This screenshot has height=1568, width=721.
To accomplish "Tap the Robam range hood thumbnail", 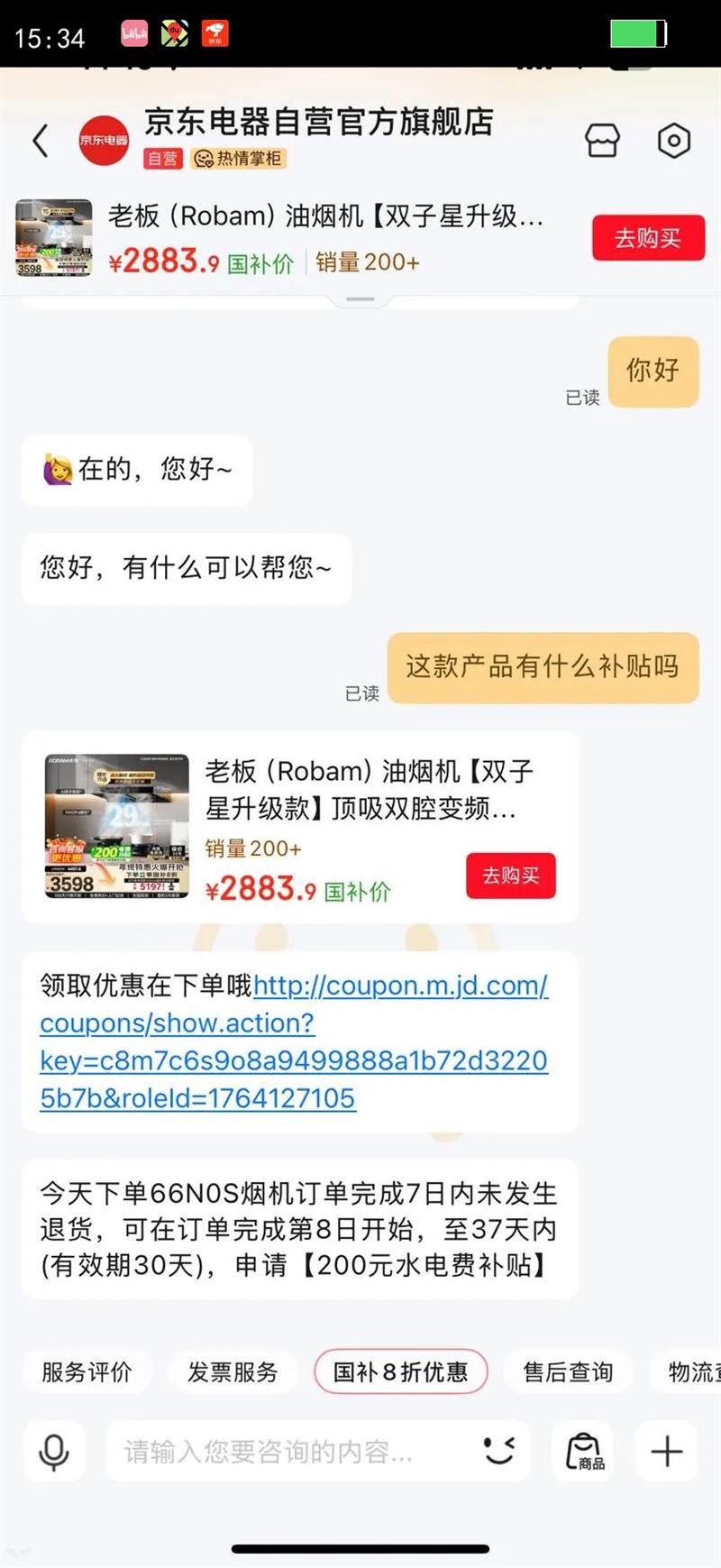I will (x=114, y=827).
